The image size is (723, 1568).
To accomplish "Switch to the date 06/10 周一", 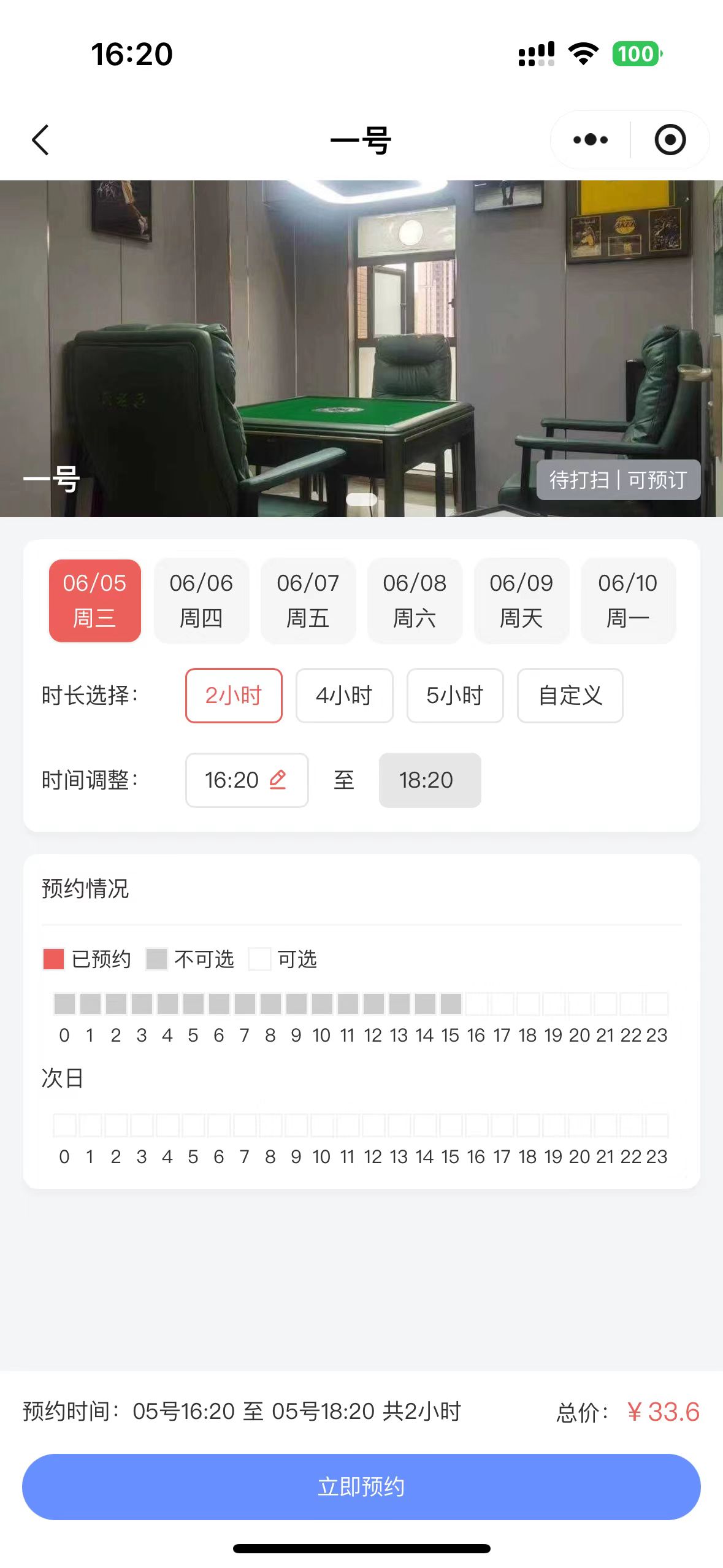I will pos(627,600).
